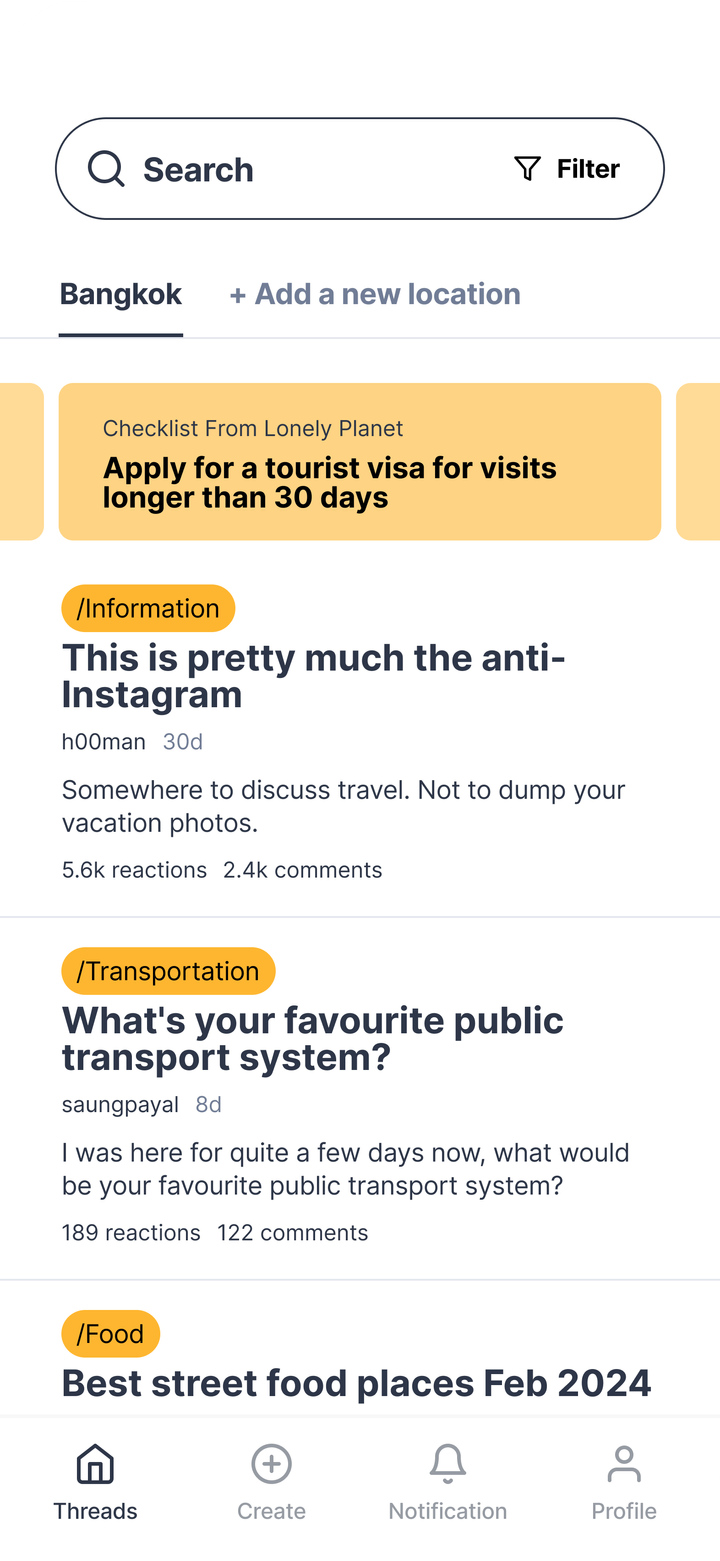Tap the Search field
The height and width of the screenshot is (1561, 720).
tap(280, 169)
